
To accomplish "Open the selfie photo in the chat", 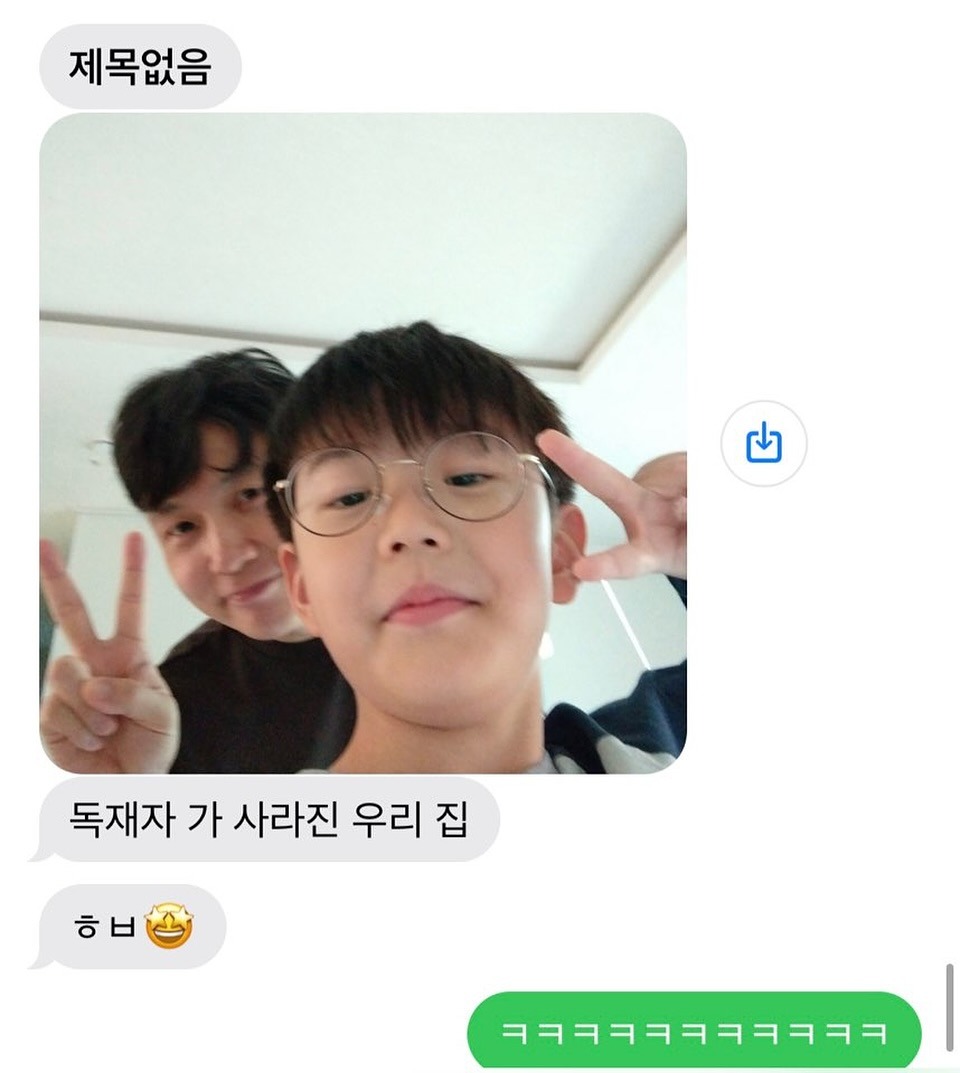I will 363,443.
